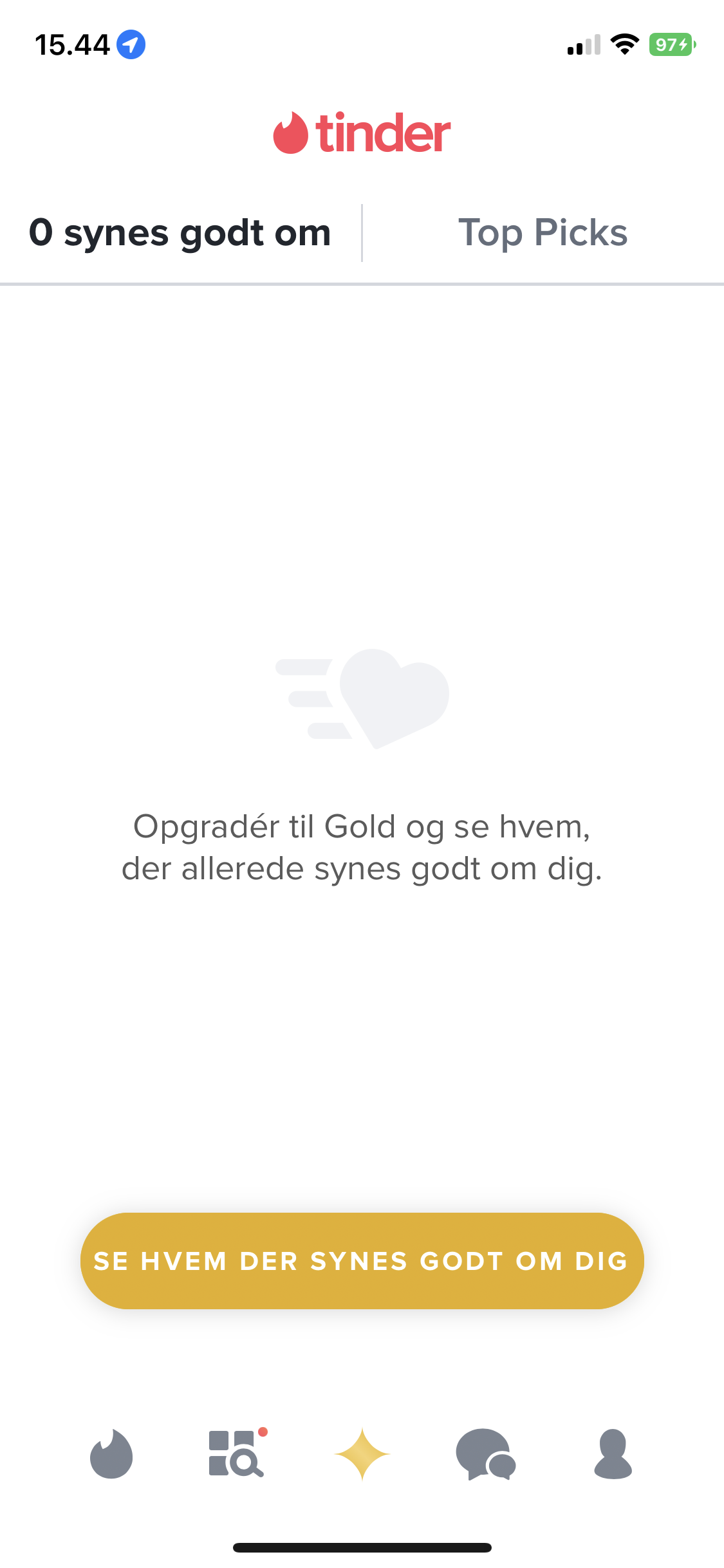Tap 'SE HVEM DER SYNES GODT OM DIG'
The image size is (724, 1568).
click(x=362, y=1260)
